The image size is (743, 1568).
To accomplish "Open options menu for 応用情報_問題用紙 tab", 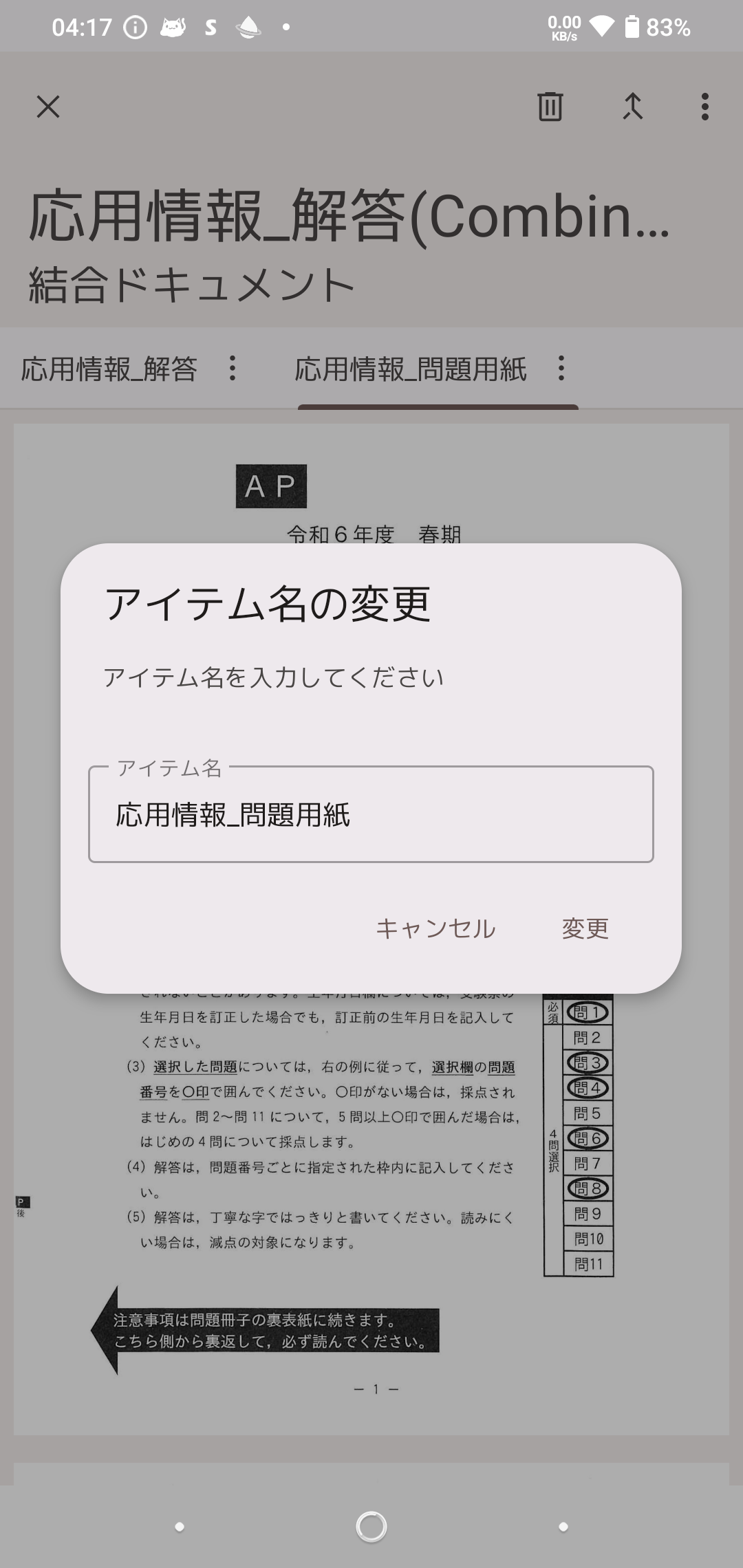I will pos(561,368).
